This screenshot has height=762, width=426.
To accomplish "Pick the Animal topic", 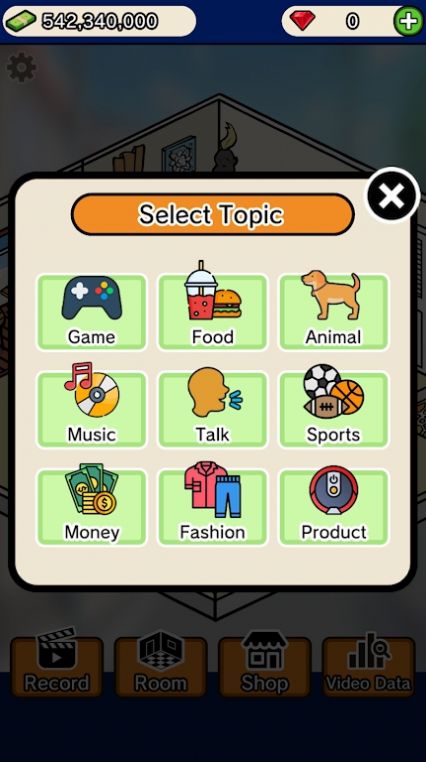I will (x=333, y=312).
